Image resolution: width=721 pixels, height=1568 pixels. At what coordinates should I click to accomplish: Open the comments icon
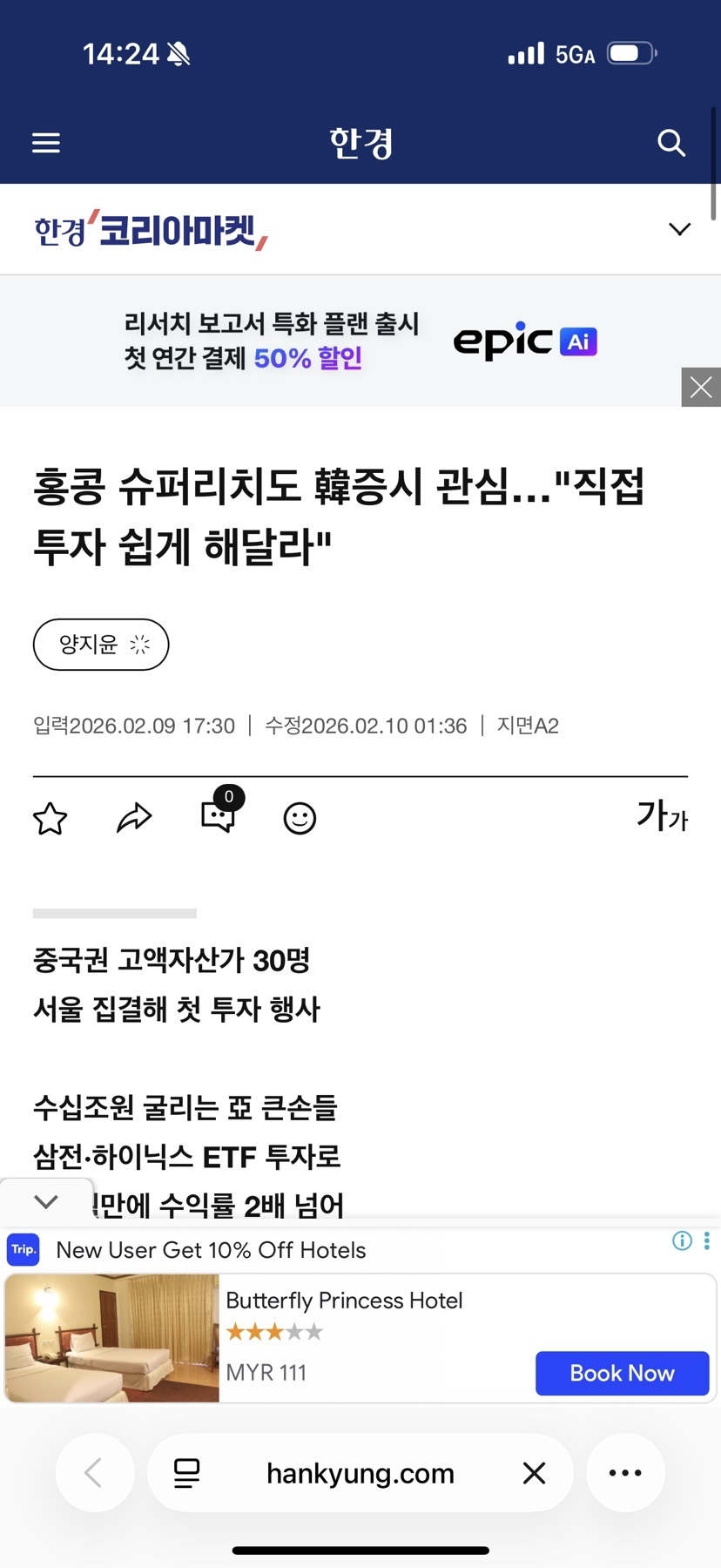219,816
